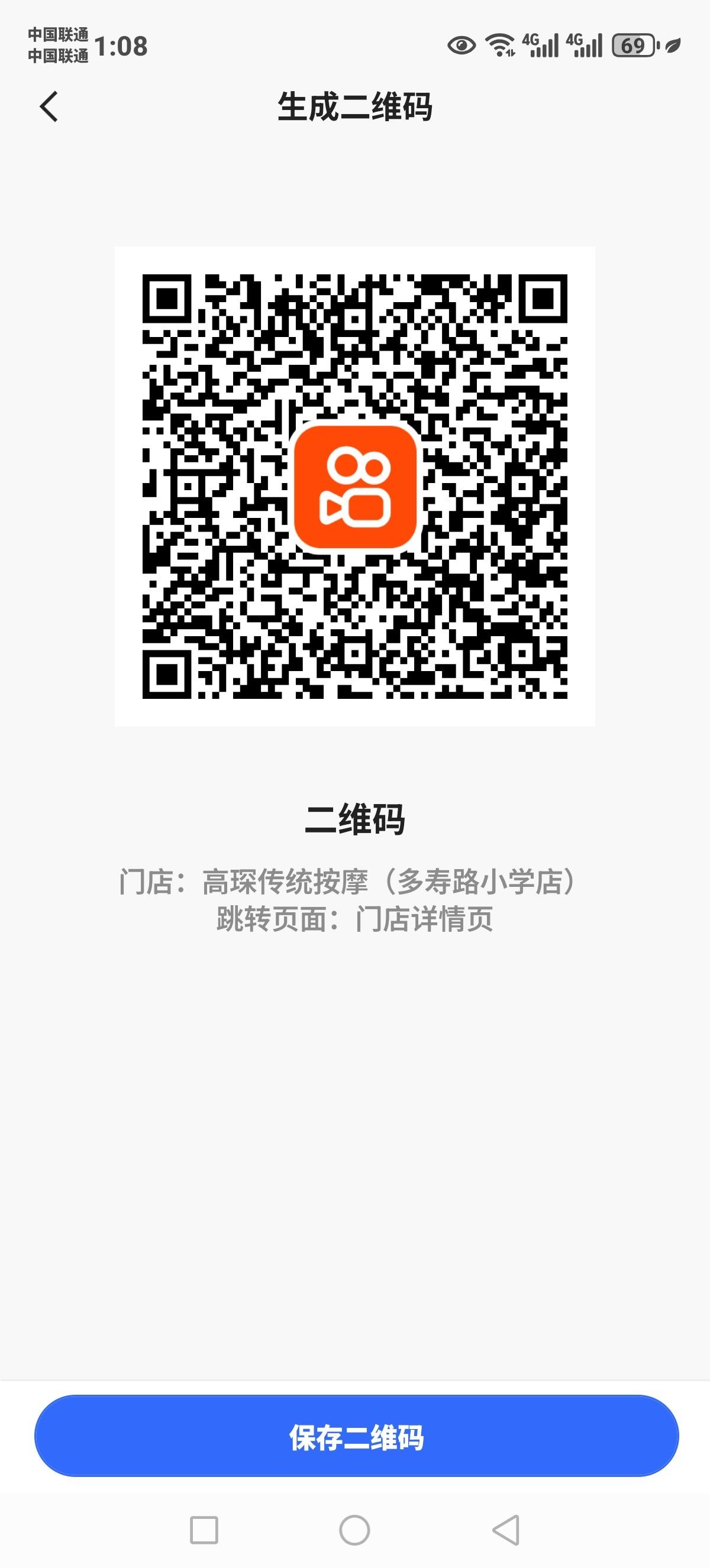The height and width of the screenshot is (1568, 710).
Task: Open recent apps from the navigation bar
Action: [204, 1530]
